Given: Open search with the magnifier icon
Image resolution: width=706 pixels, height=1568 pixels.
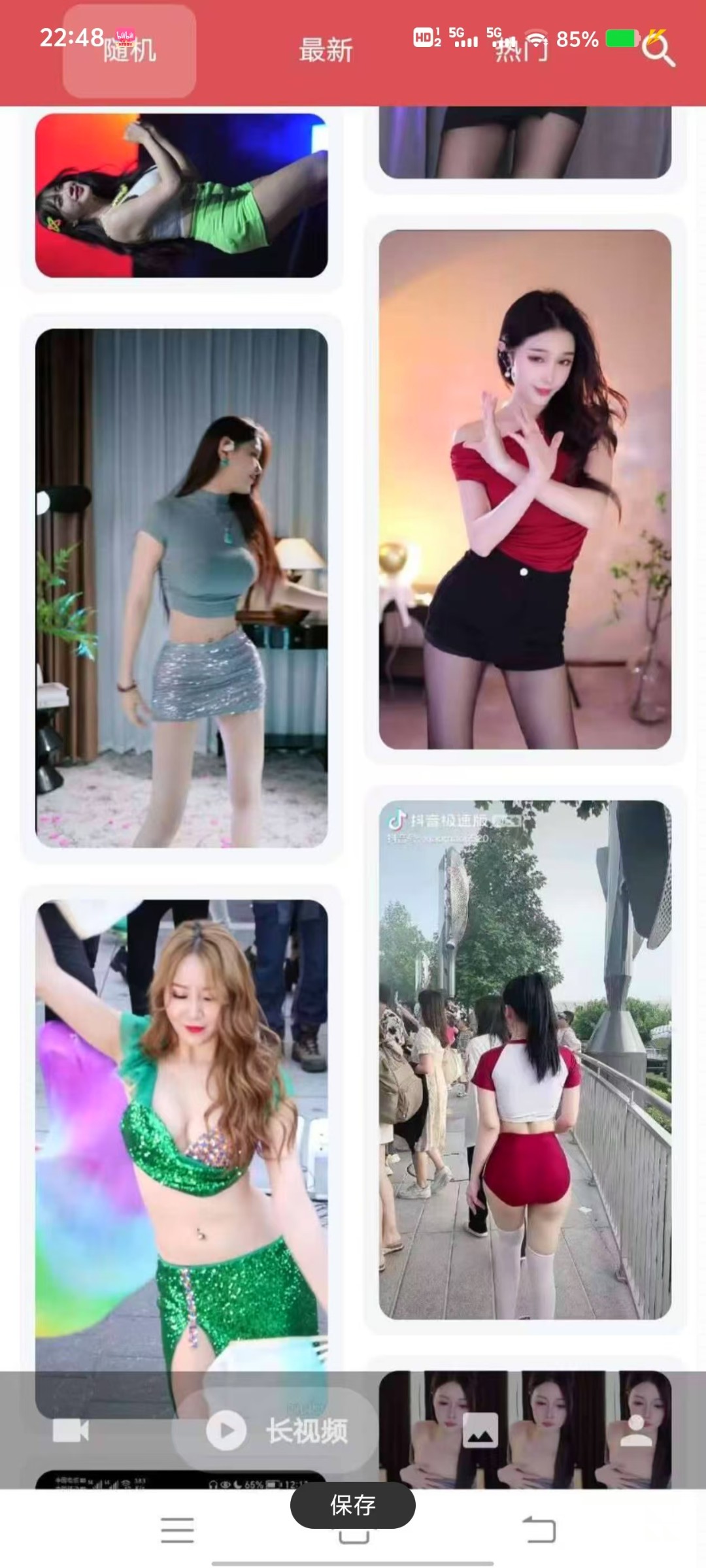Looking at the screenshot, I should 658,50.
